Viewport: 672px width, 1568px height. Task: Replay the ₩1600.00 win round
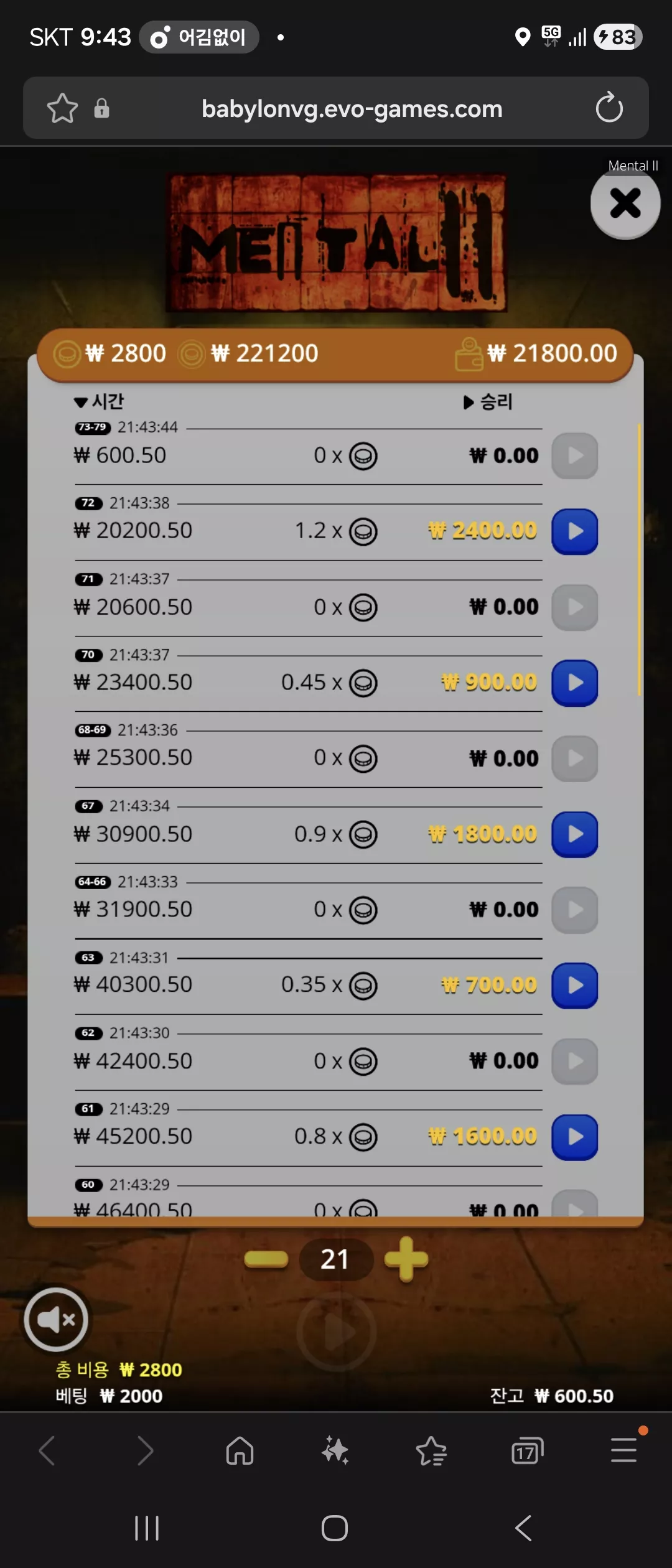click(x=575, y=1137)
